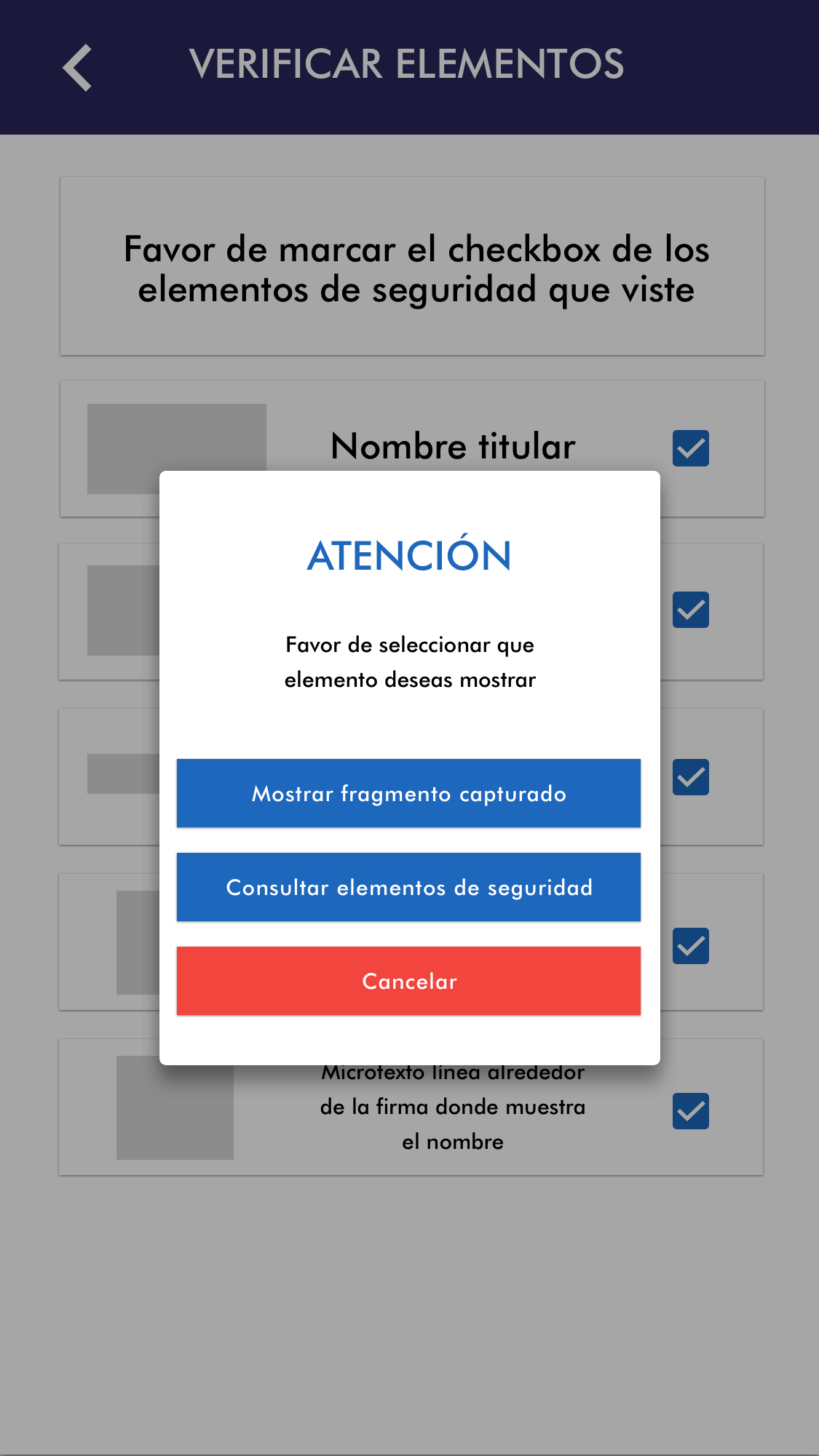Dismiss the dialog with Cancelar
The width and height of the screenshot is (819, 1456).
tap(408, 981)
